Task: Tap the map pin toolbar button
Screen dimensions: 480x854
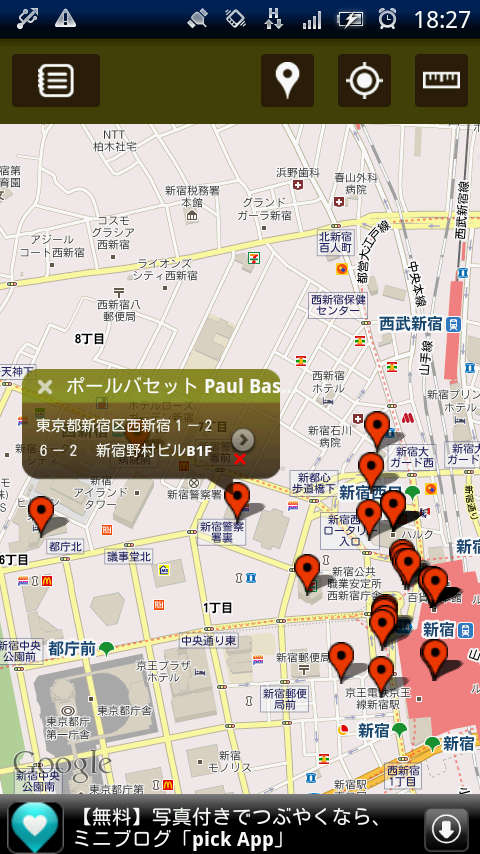Action: (287, 80)
